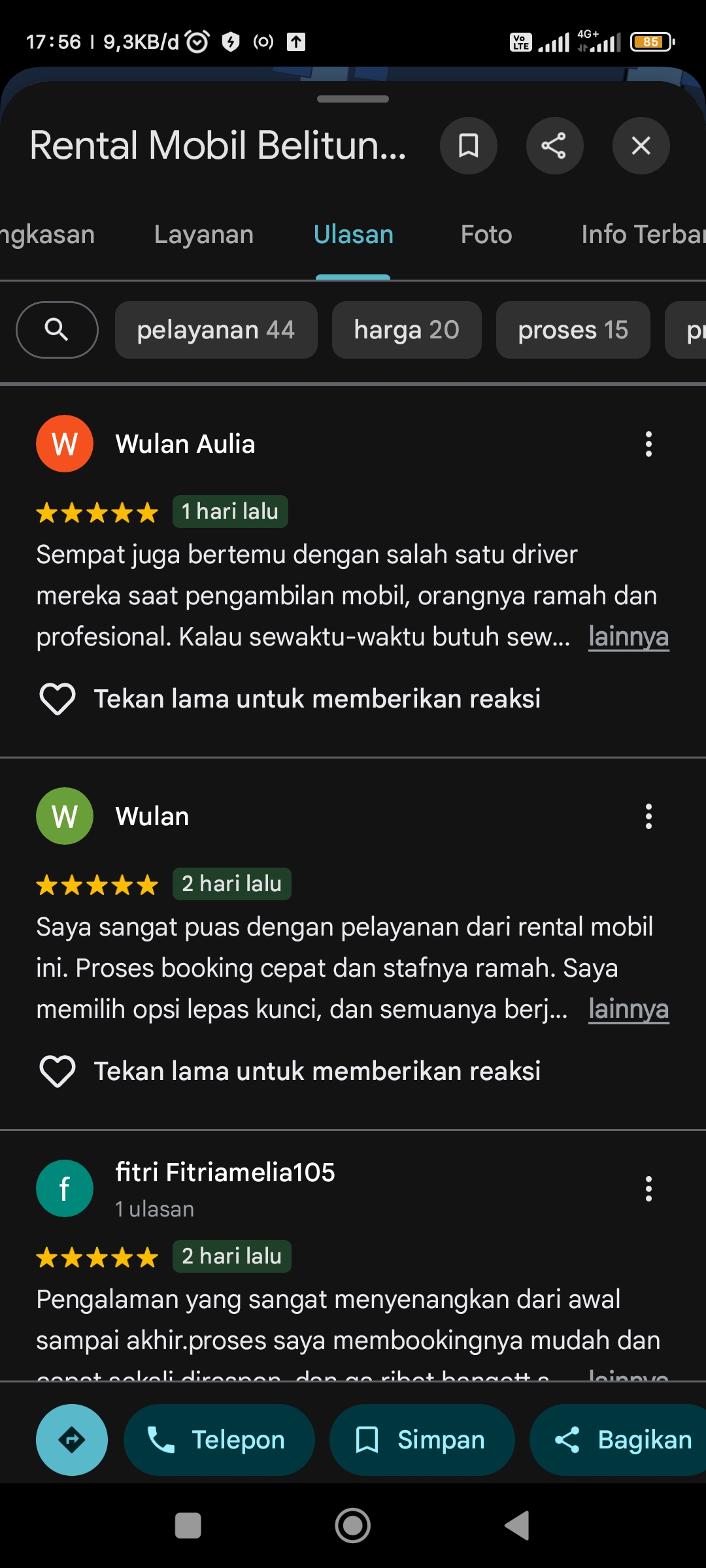Switch to the Layanan tab
This screenshot has height=1568, width=706.
[204, 235]
